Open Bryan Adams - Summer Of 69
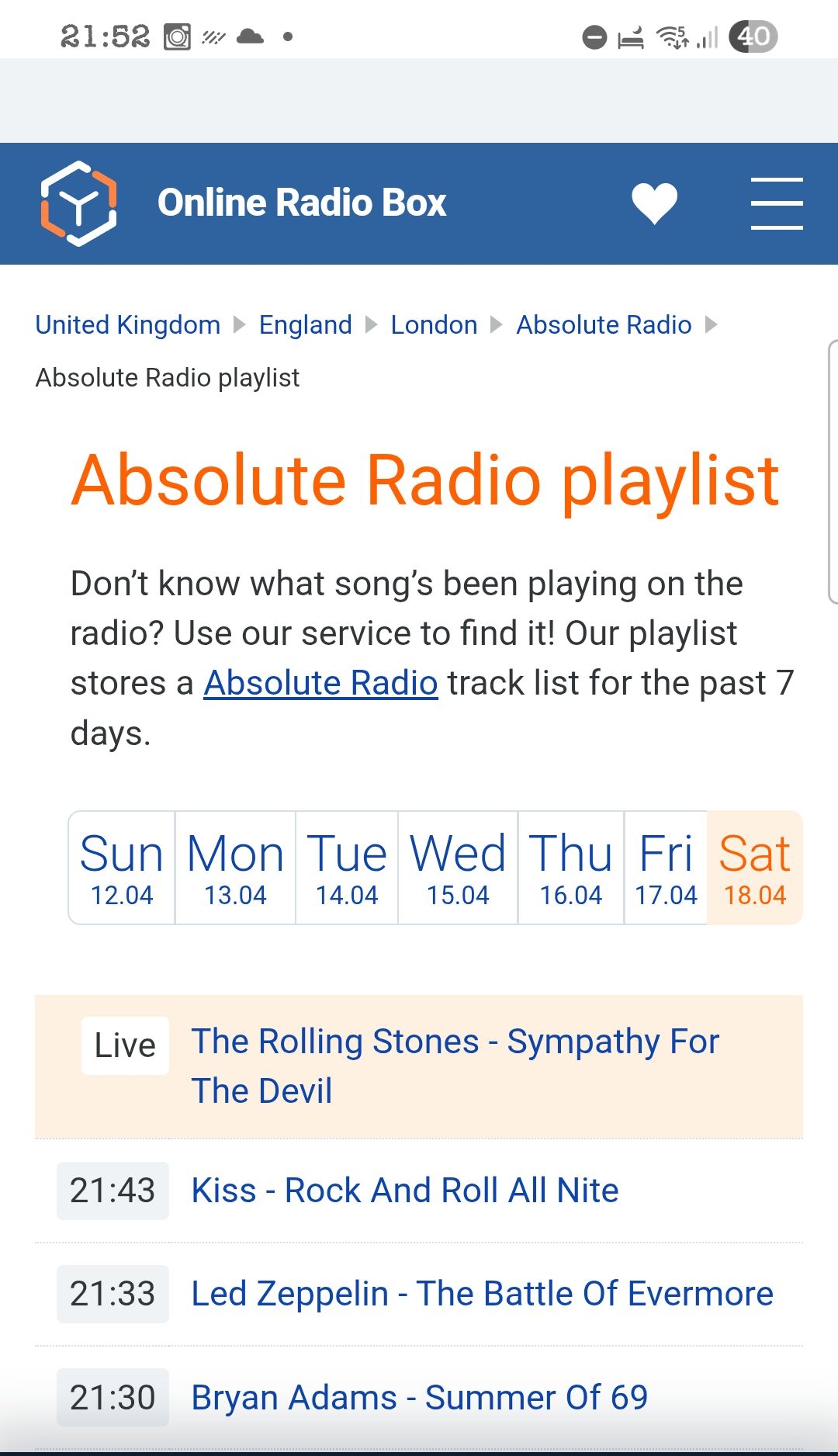Viewport: 838px width, 1456px height. coord(419,1397)
